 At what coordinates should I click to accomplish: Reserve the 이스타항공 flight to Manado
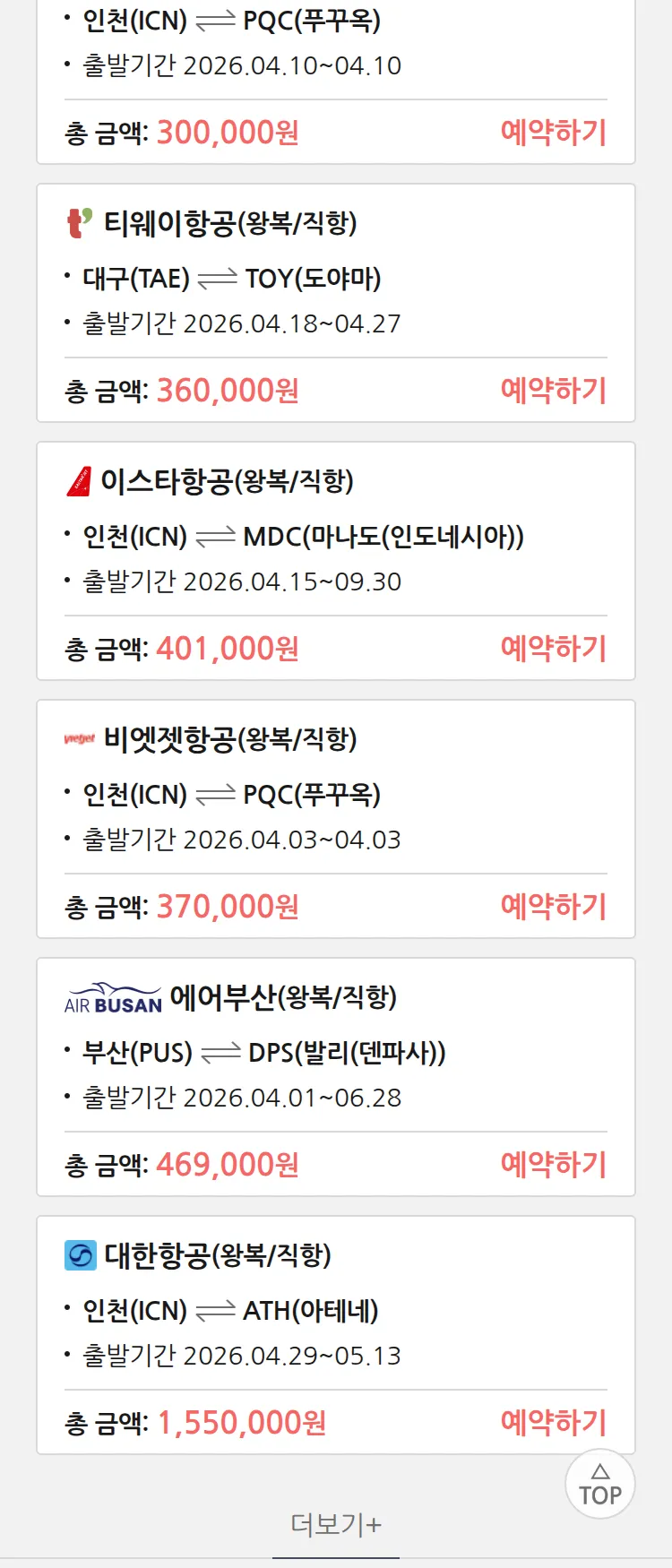[x=553, y=649]
